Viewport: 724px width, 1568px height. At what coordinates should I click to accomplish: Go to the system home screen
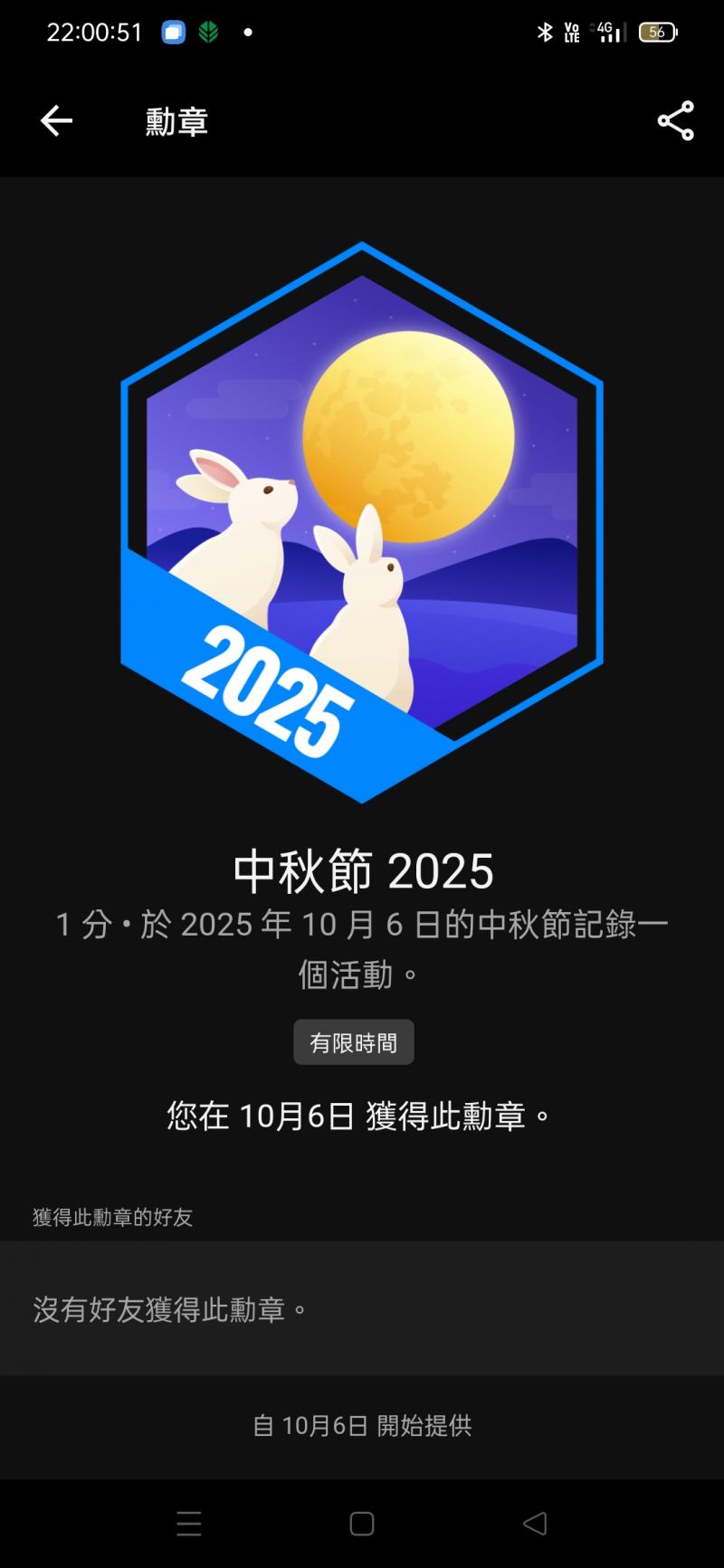pyautogui.click(x=362, y=1524)
